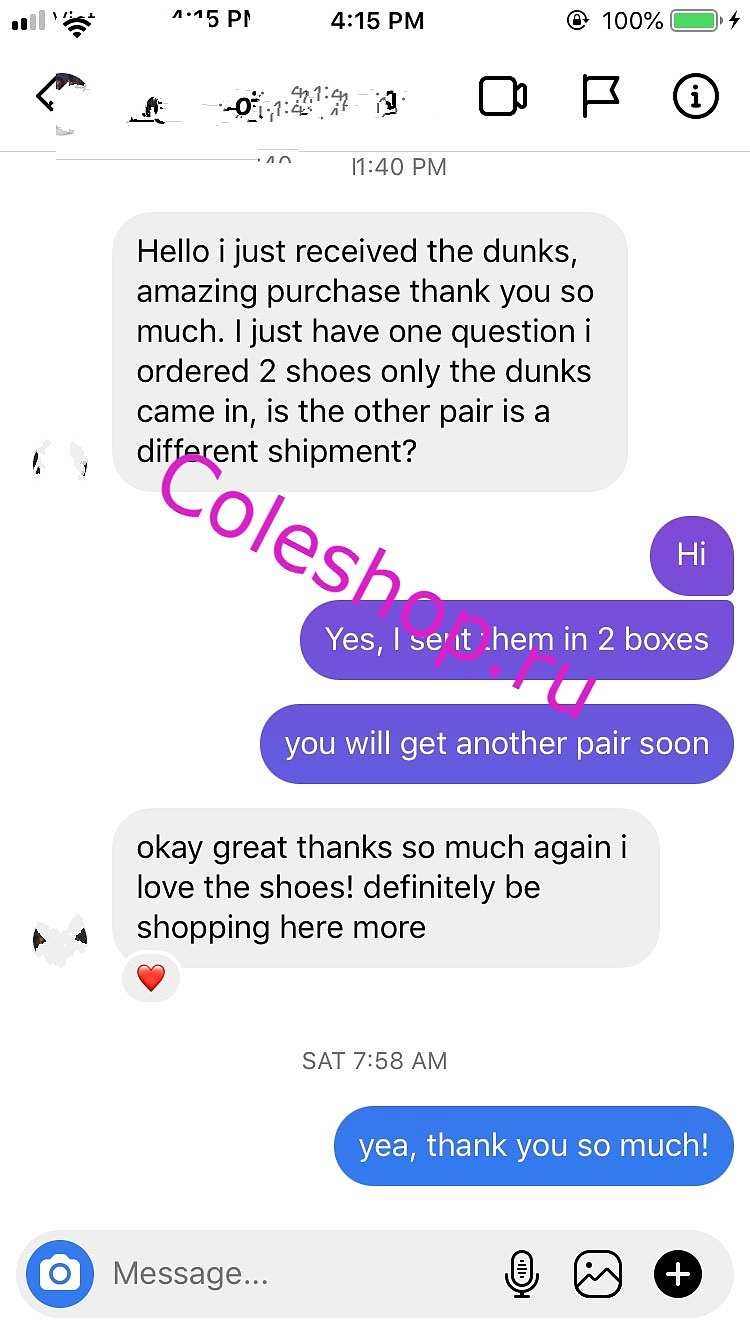Attach a photo from gallery
The width and height of the screenshot is (750, 1334).
tap(598, 1274)
